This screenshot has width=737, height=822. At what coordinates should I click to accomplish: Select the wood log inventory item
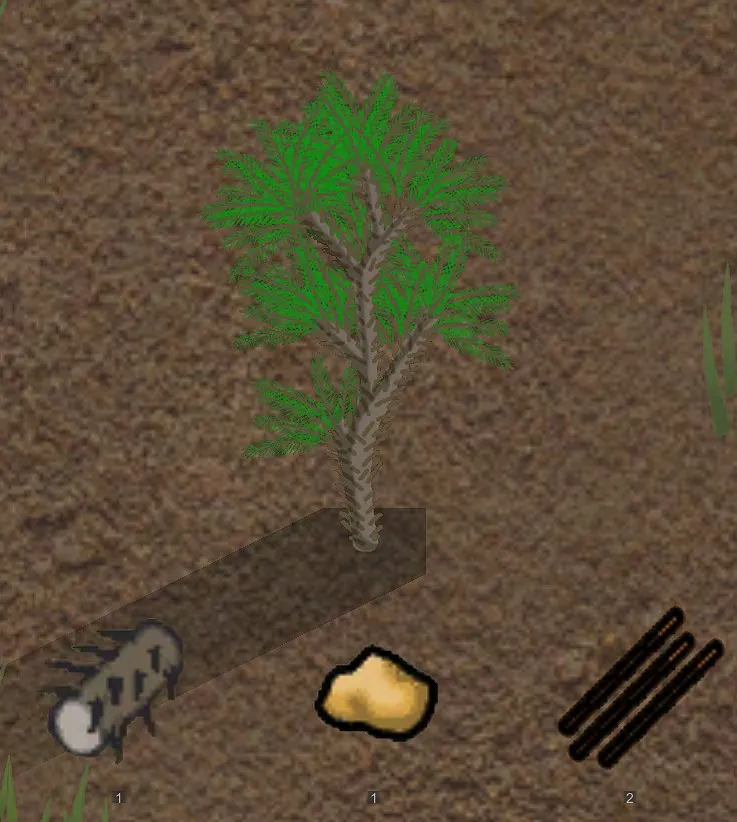[x=117, y=690]
